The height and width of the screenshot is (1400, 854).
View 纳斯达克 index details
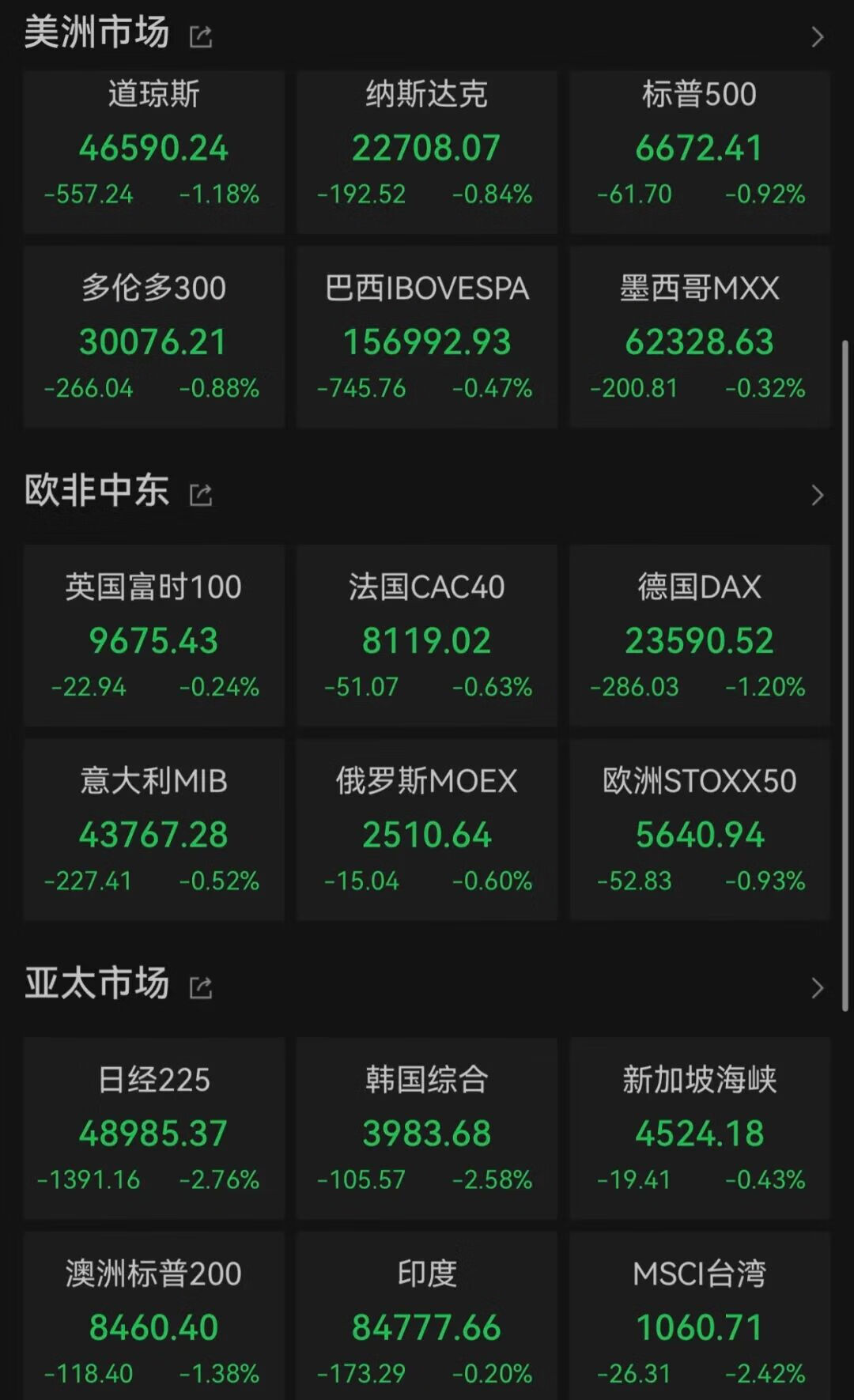tap(426, 150)
